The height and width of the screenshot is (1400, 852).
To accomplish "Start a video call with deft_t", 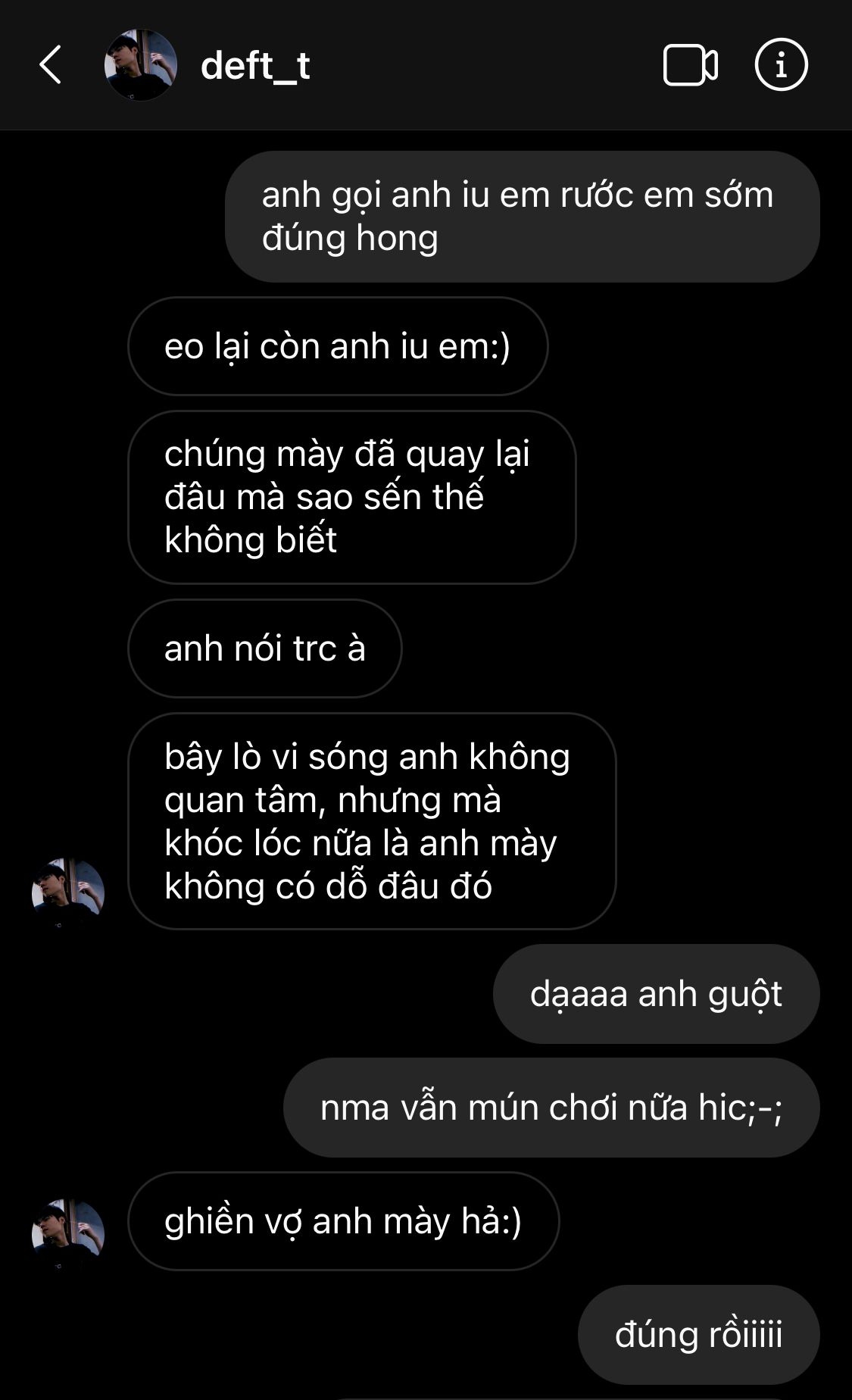I will [x=690, y=65].
